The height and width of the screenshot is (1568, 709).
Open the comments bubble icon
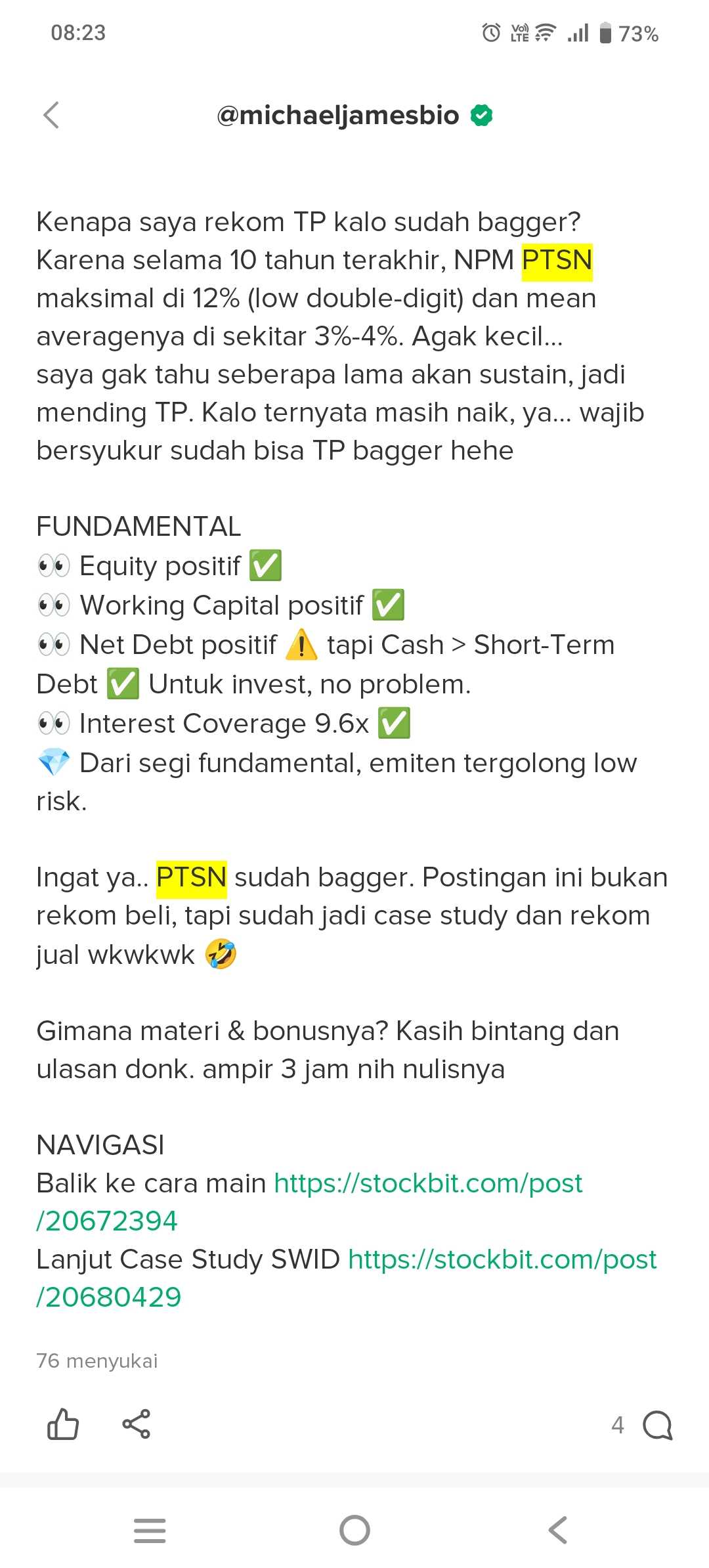tap(657, 1425)
